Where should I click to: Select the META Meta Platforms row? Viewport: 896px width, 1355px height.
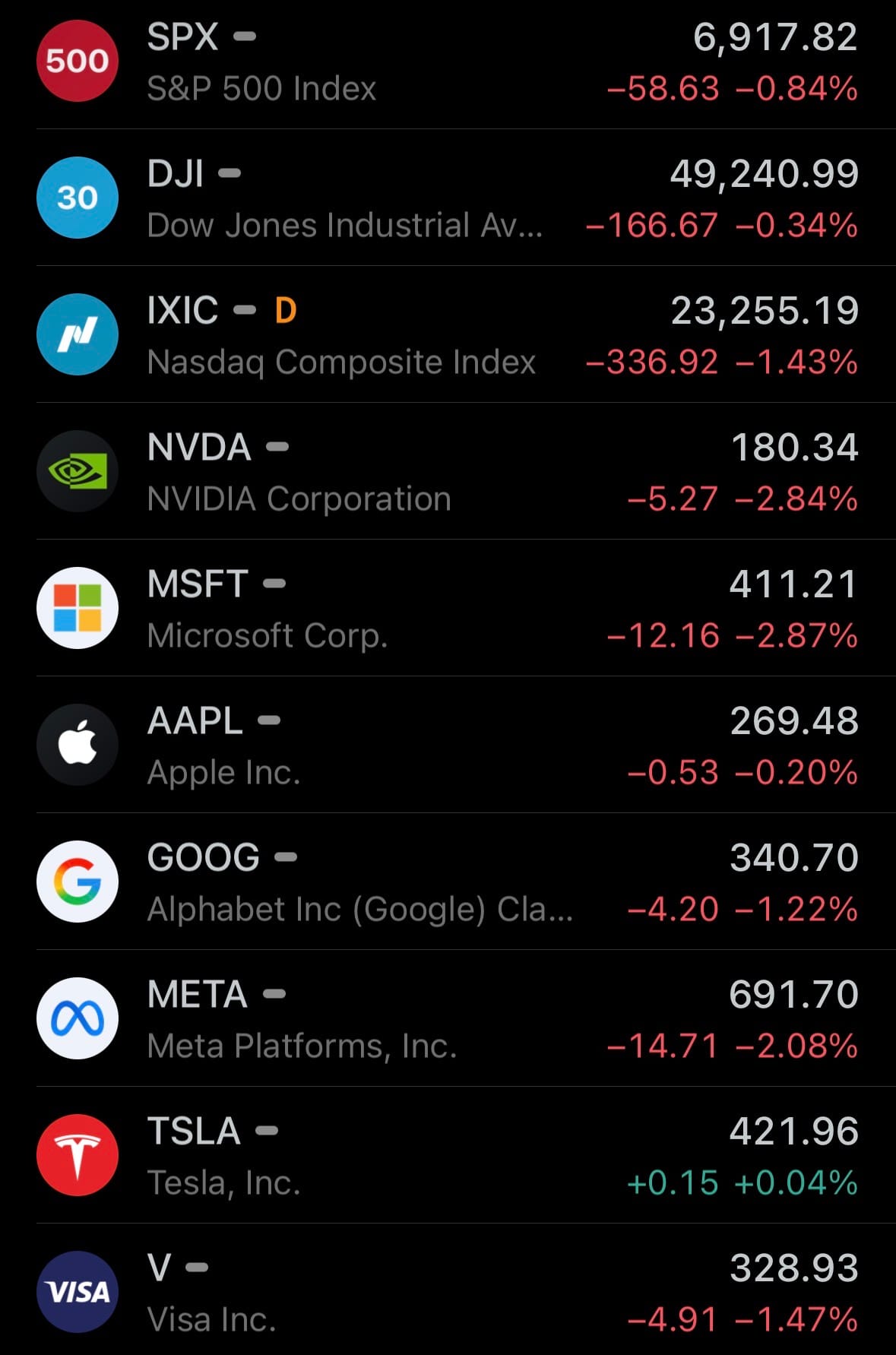[x=448, y=1020]
